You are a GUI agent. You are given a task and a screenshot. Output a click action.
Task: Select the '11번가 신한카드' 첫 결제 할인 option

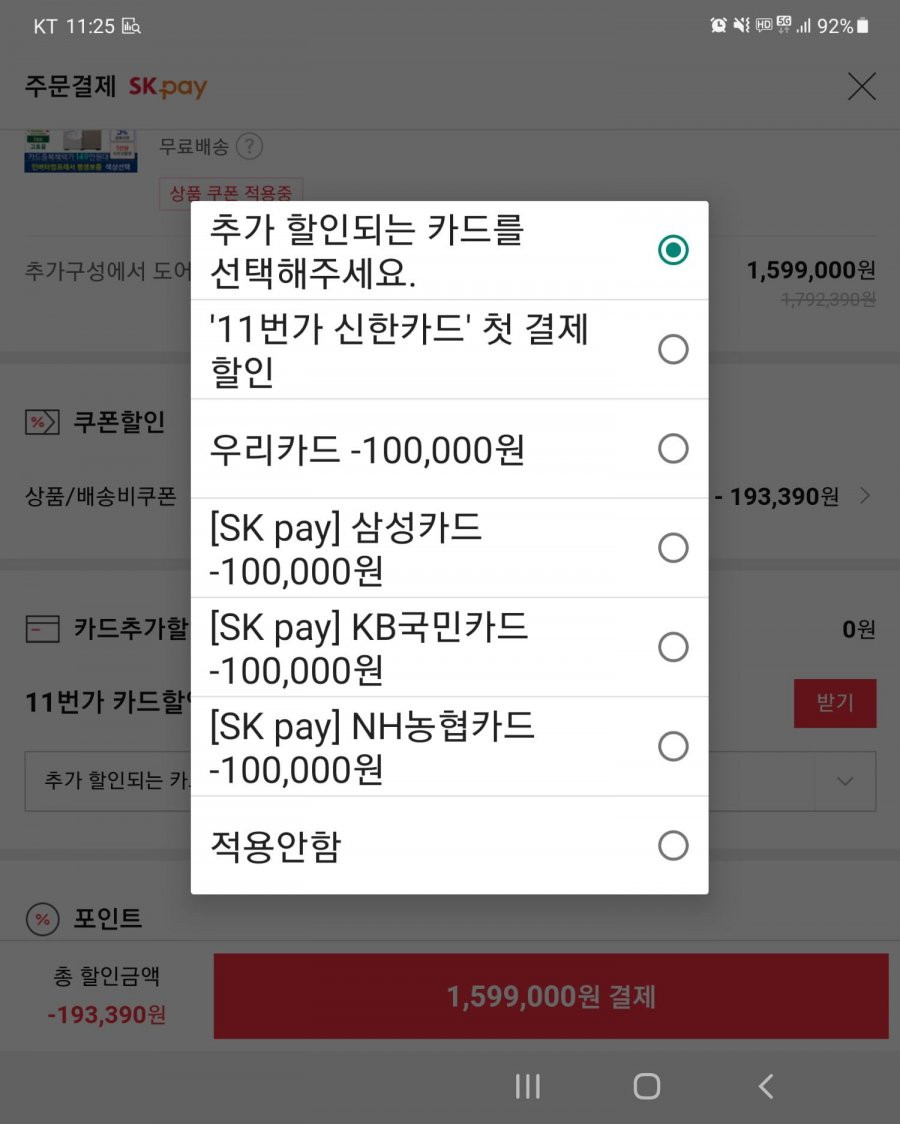pyautogui.click(x=449, y=349)
